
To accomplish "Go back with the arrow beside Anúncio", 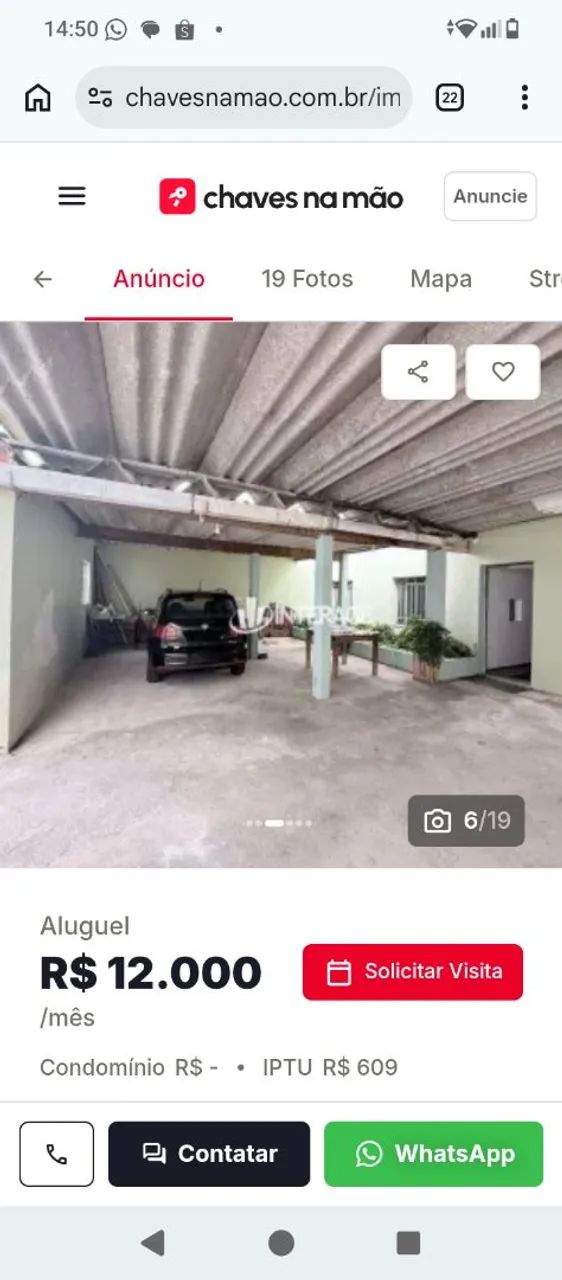I will (x=42, y=279).
